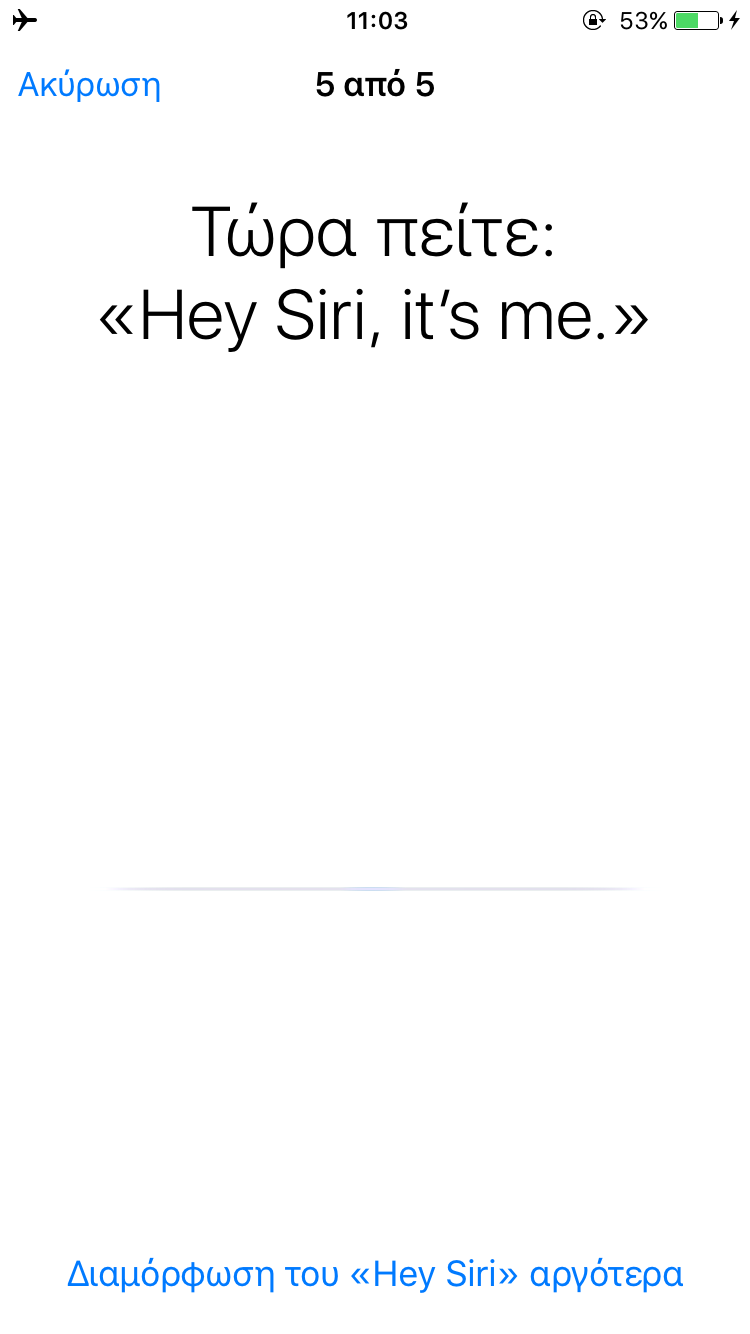Image resolution: width=750 pixels, height=1334 pixels.
Task: Choose Διαμόρφωση του «Hey Siri» αργότερα
Action: [375, 1274]
